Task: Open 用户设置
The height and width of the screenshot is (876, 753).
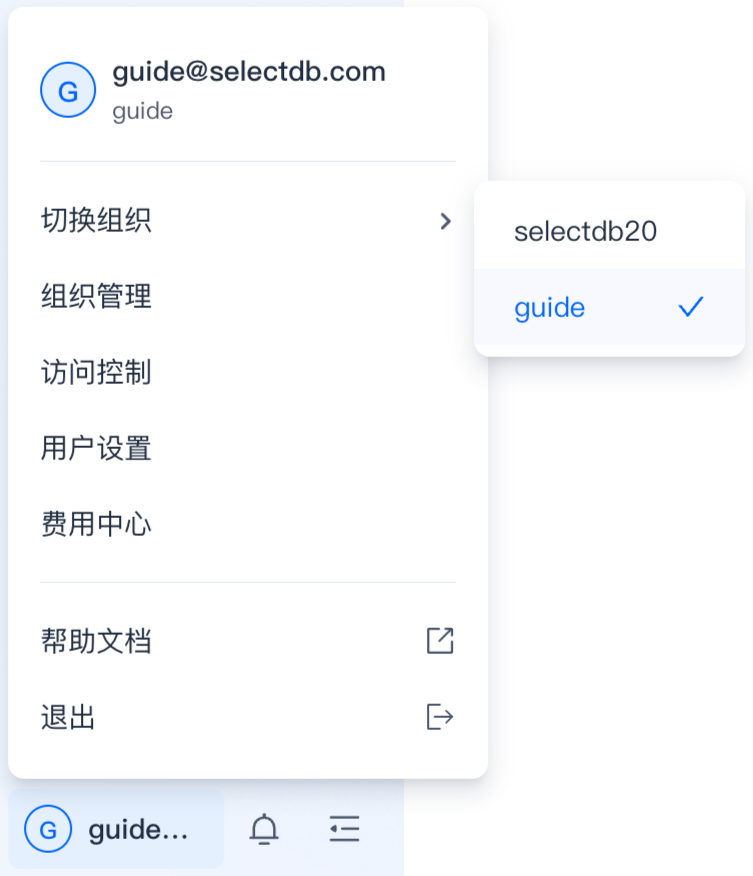Action: coord(97,448)
